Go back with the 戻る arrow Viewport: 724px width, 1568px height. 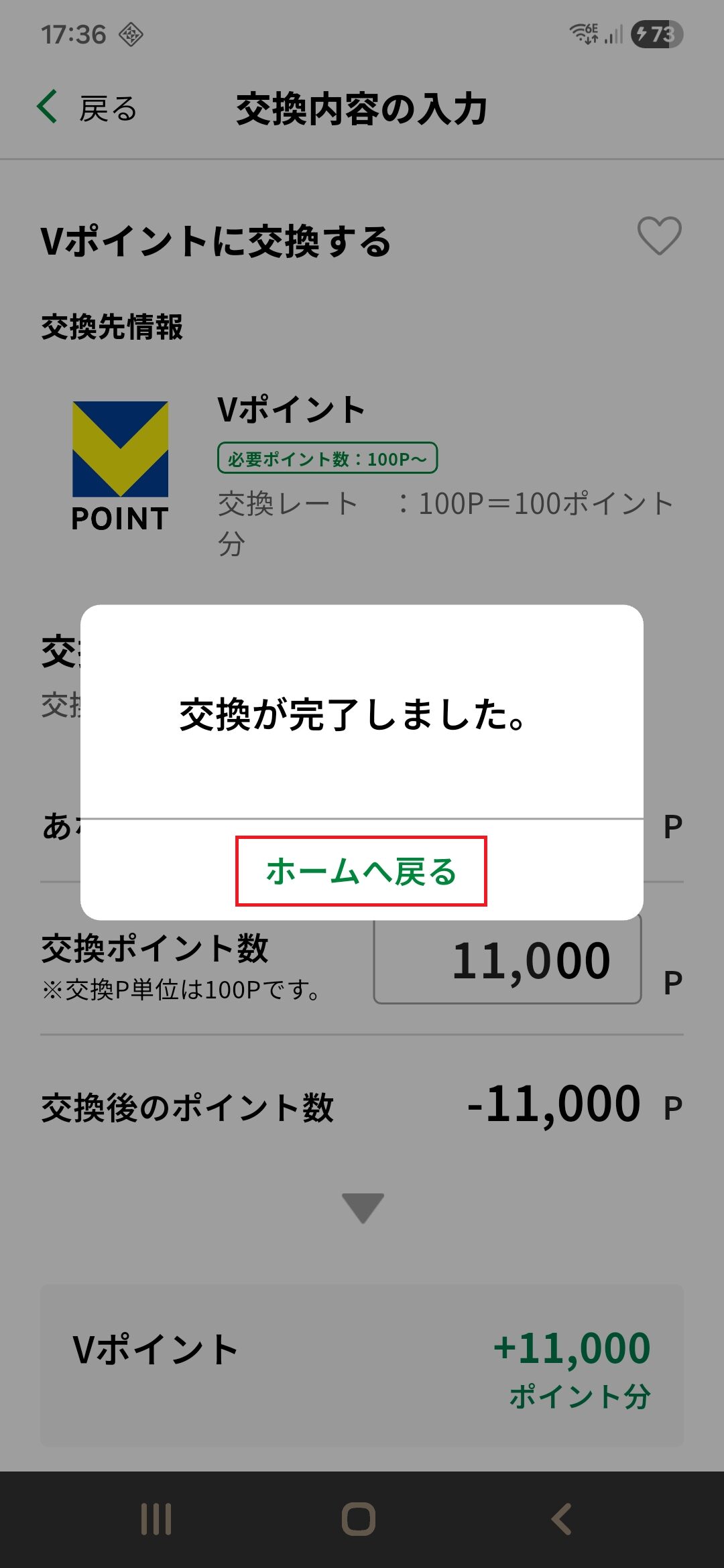coord(86,108)
